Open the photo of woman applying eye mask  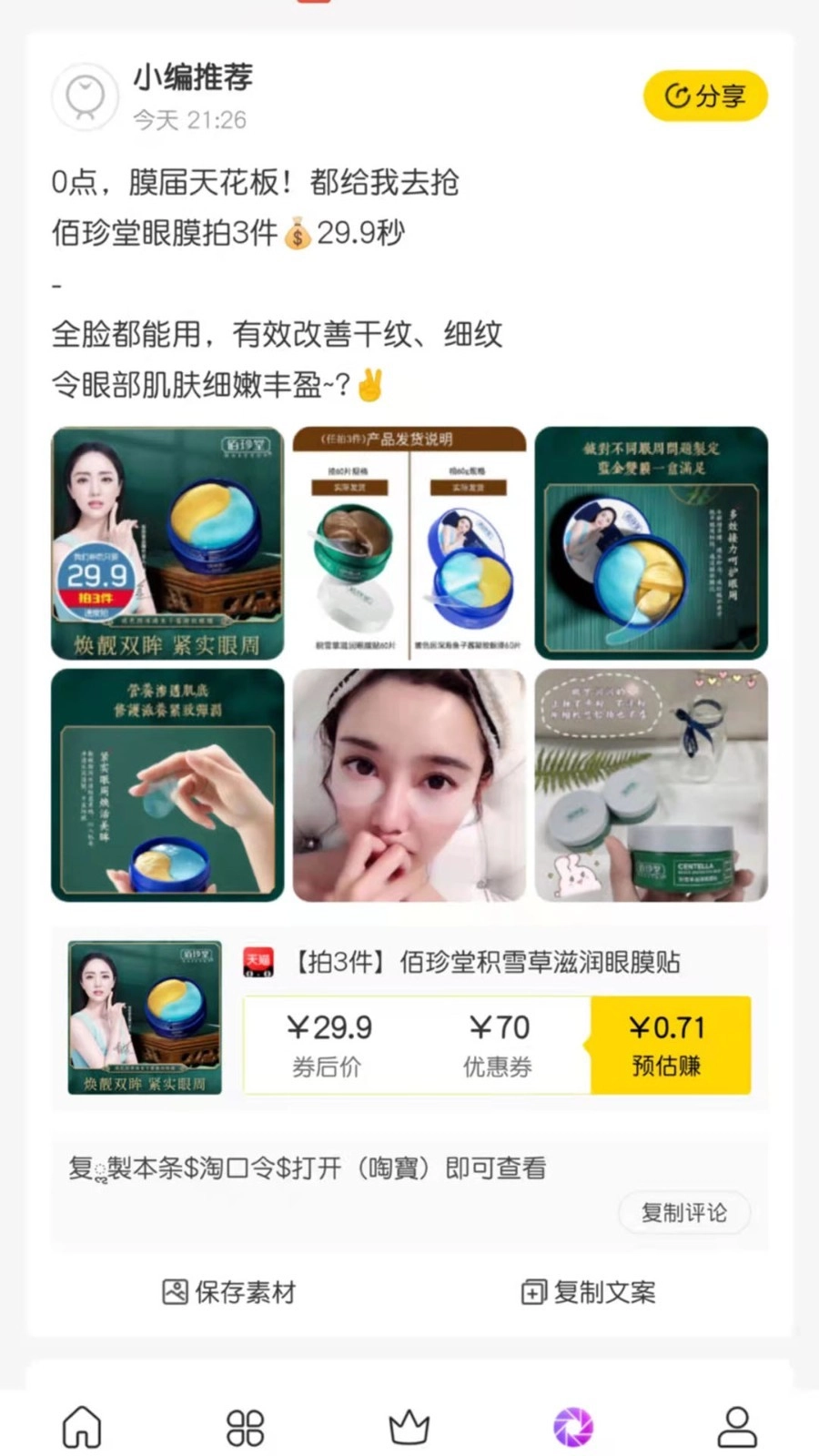[408, 784]
